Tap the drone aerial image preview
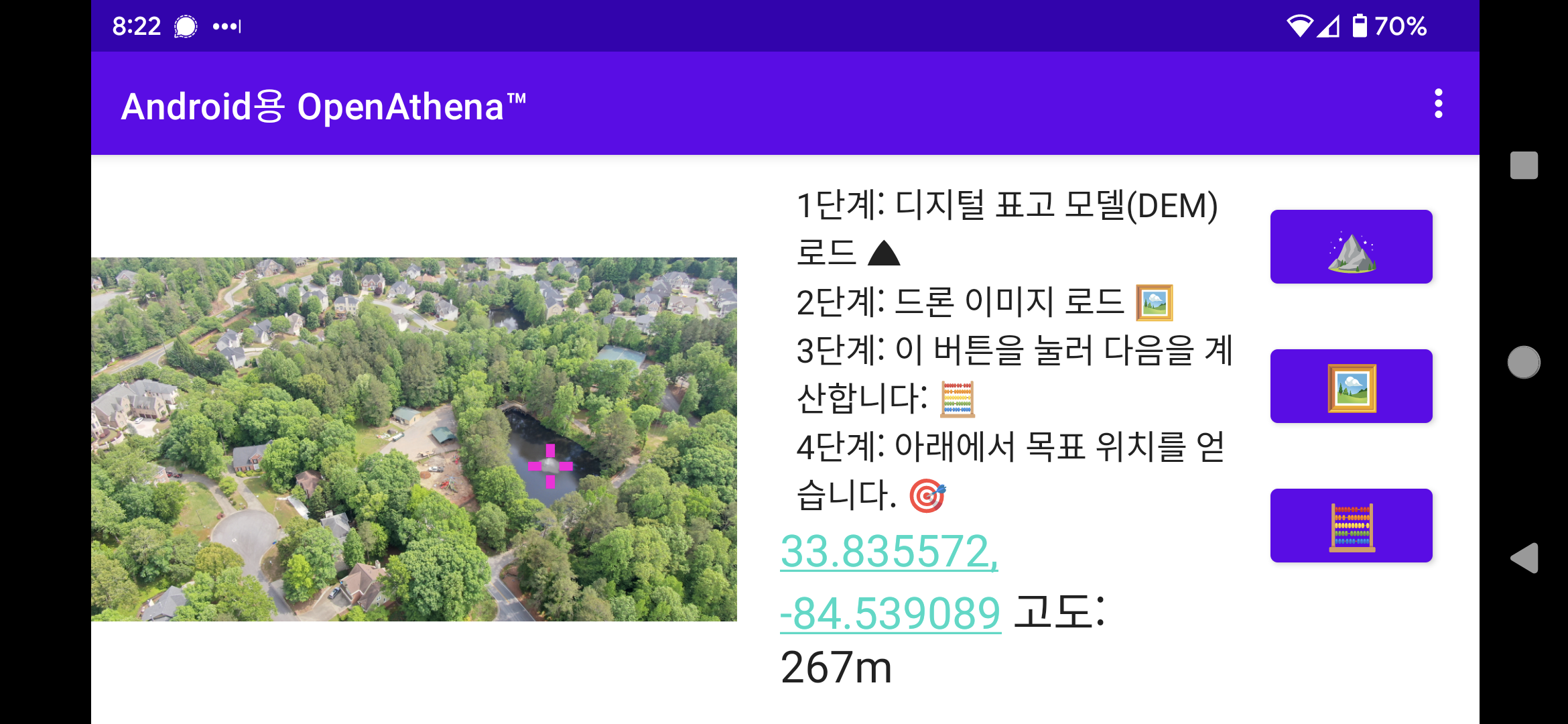 click(414, 439)
